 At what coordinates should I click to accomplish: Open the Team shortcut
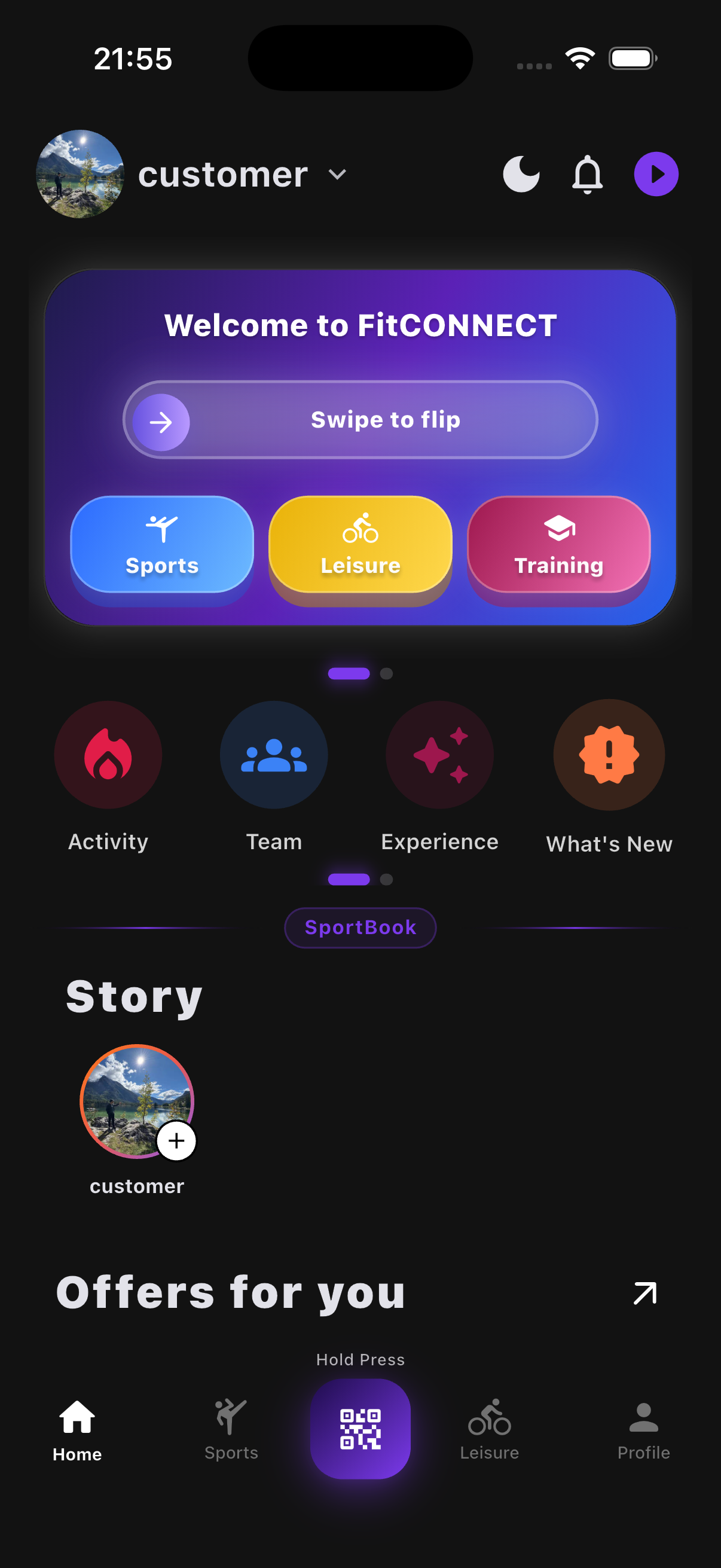click(274, 755)
